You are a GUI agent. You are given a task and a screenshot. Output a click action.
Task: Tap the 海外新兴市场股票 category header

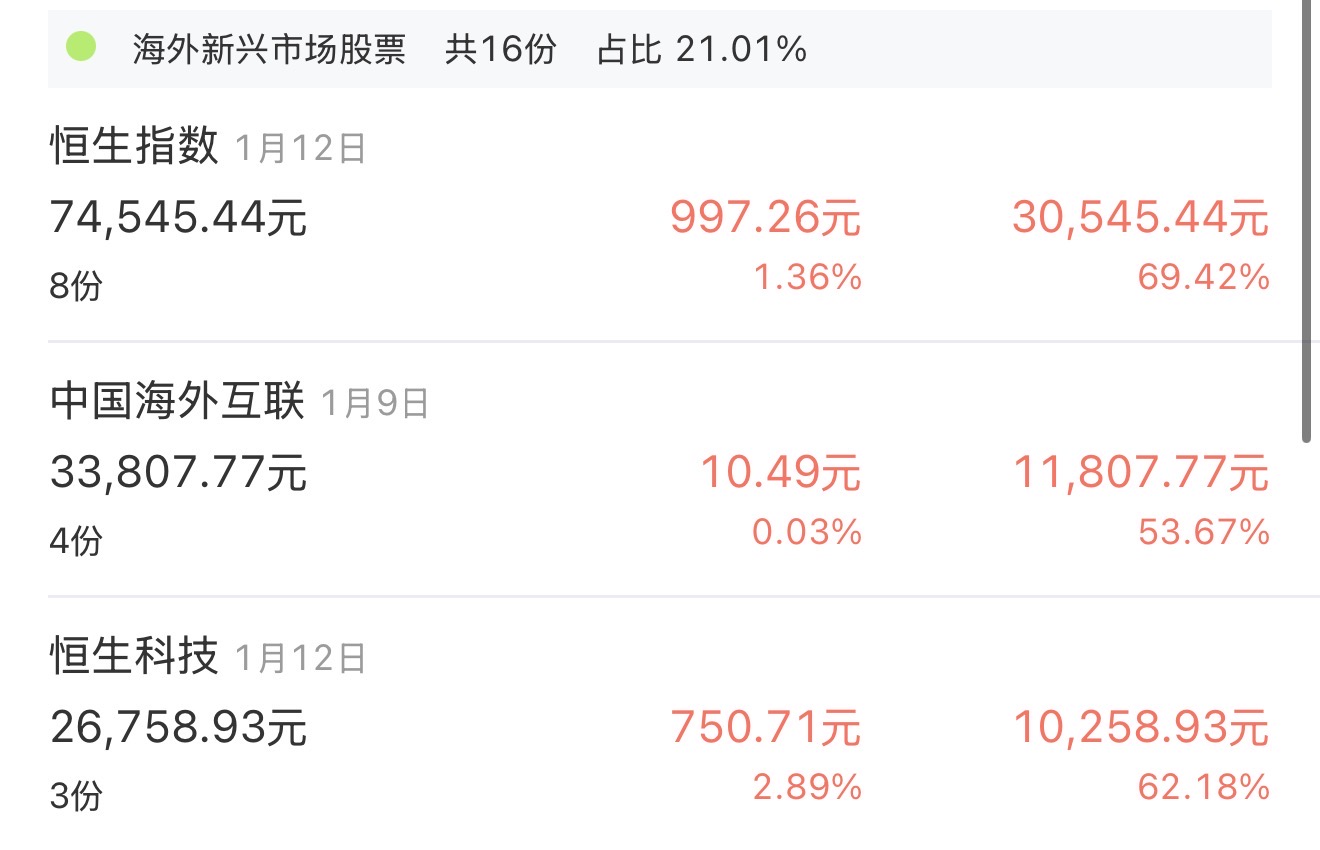tap(660, 49)
